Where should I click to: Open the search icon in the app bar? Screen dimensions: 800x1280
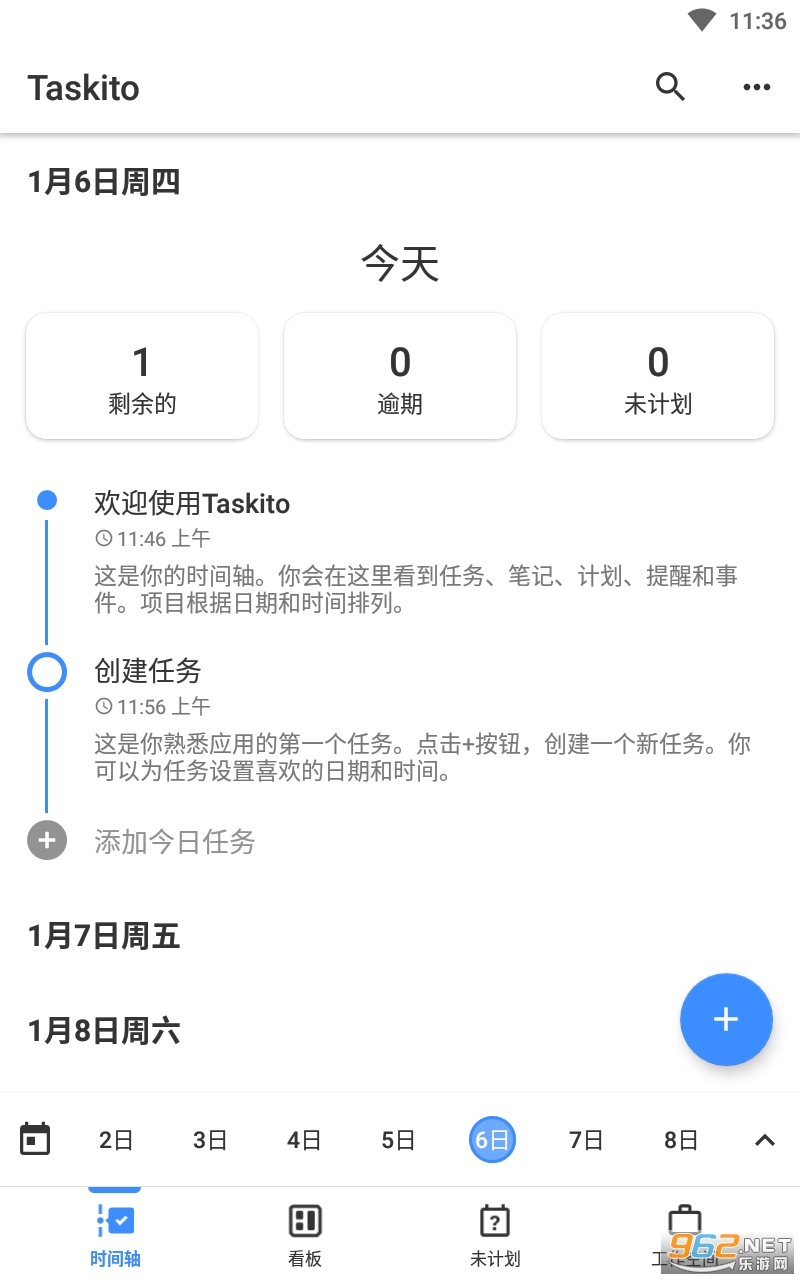click(x=670, y=87)
